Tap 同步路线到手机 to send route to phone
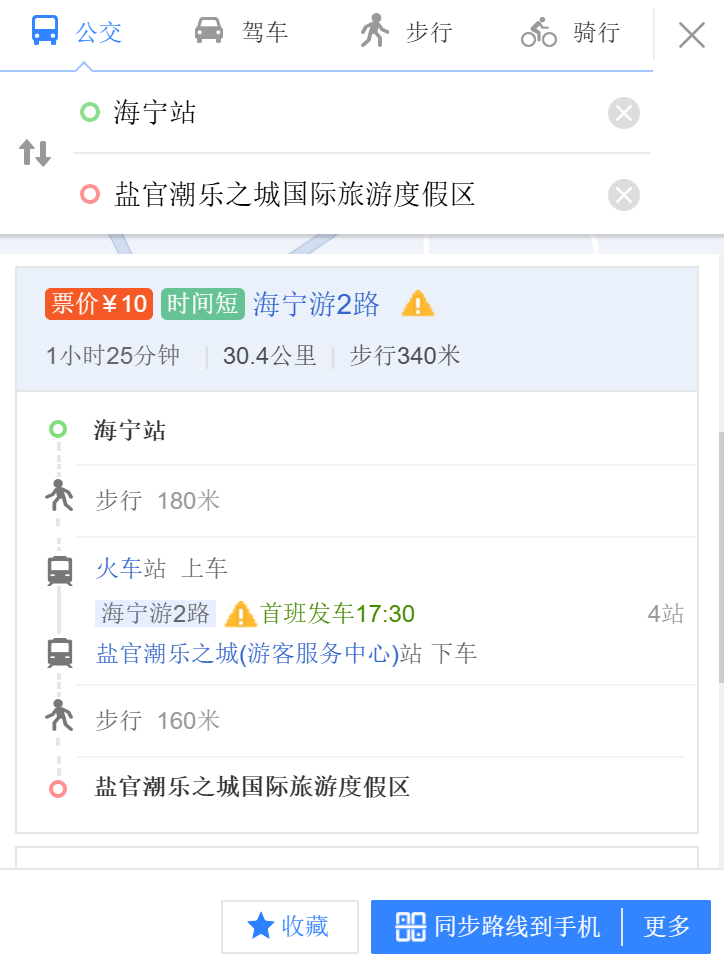 [x=497, y=926]
